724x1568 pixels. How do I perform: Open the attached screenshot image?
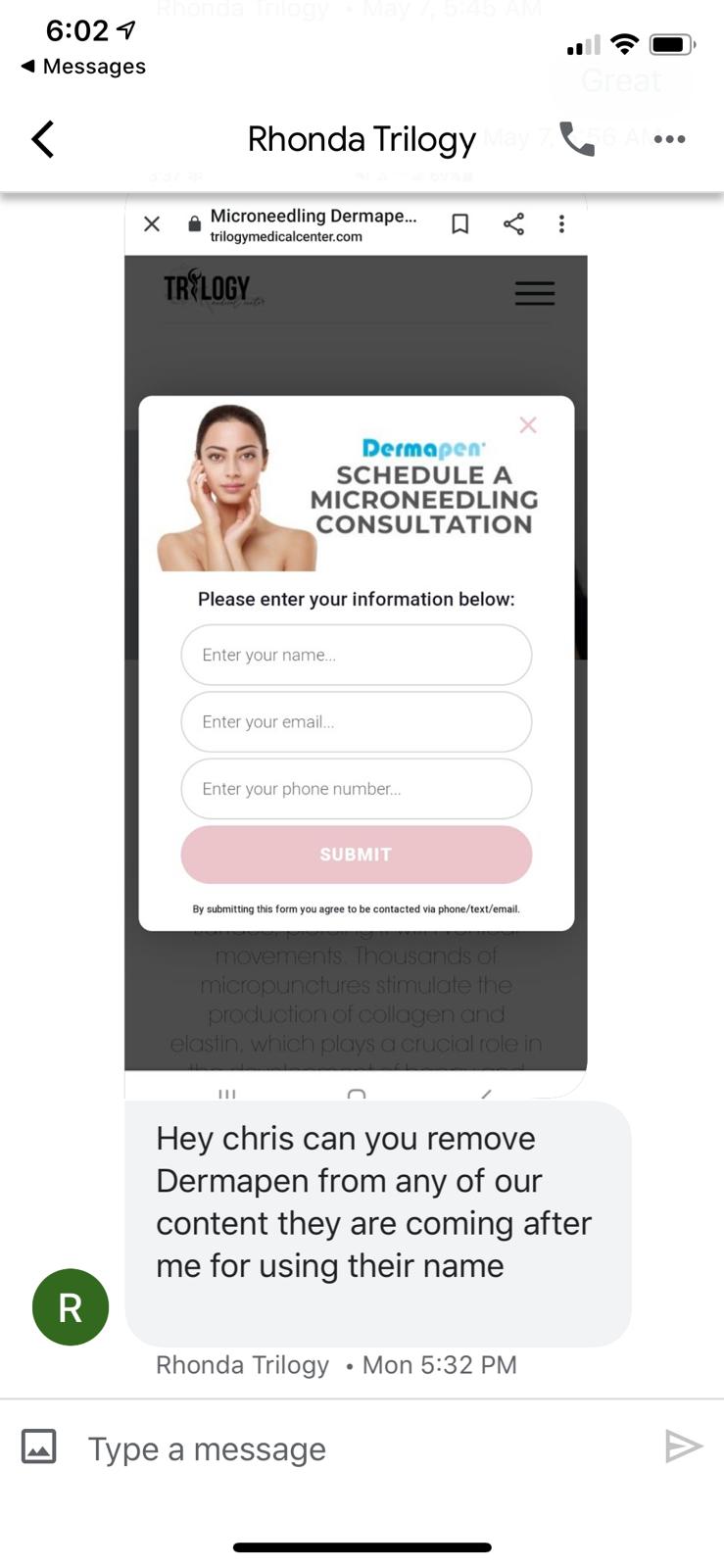356,644
